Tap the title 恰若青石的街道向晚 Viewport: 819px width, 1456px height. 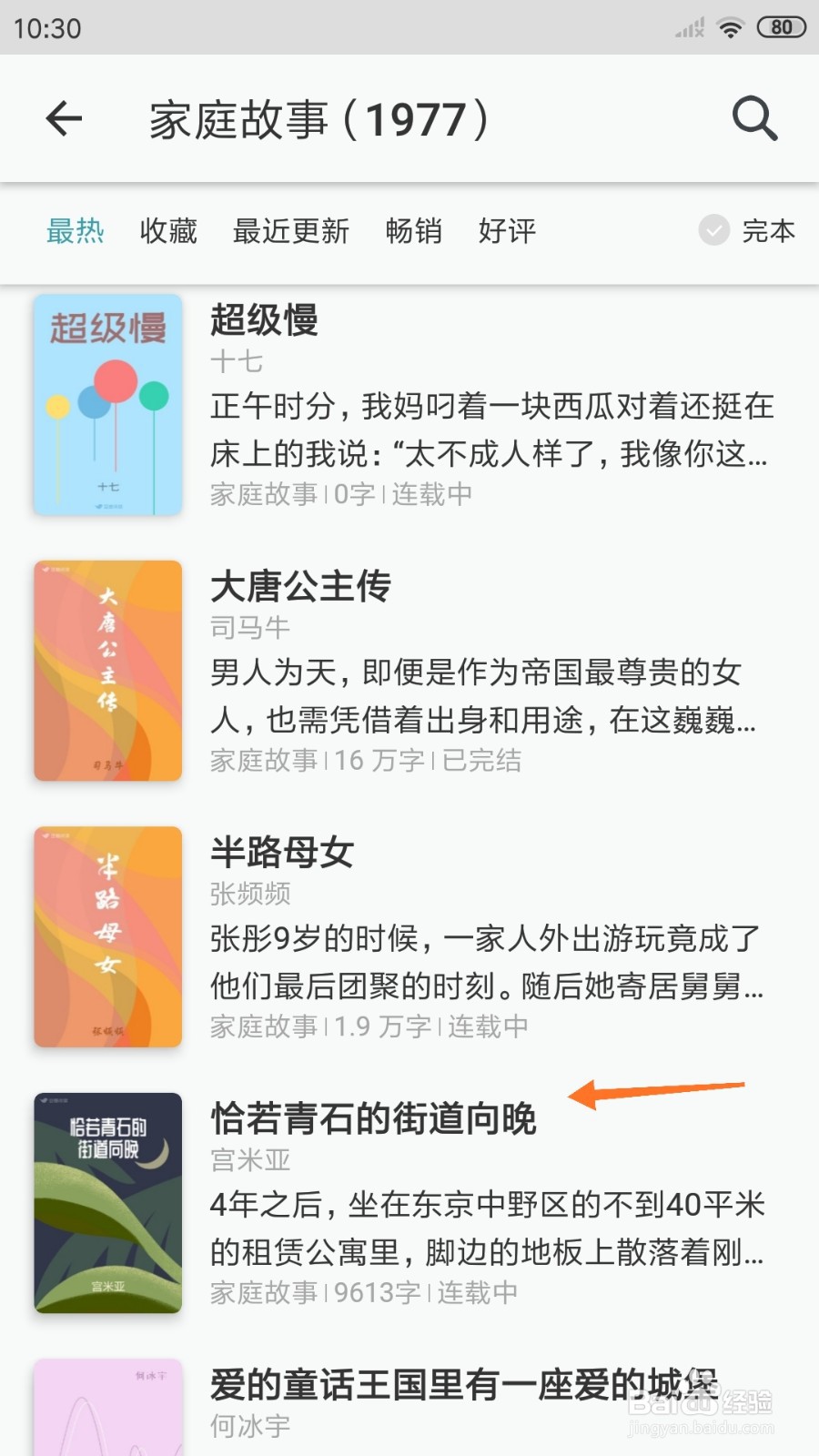pyautogui.click(x=373, y=1118)
